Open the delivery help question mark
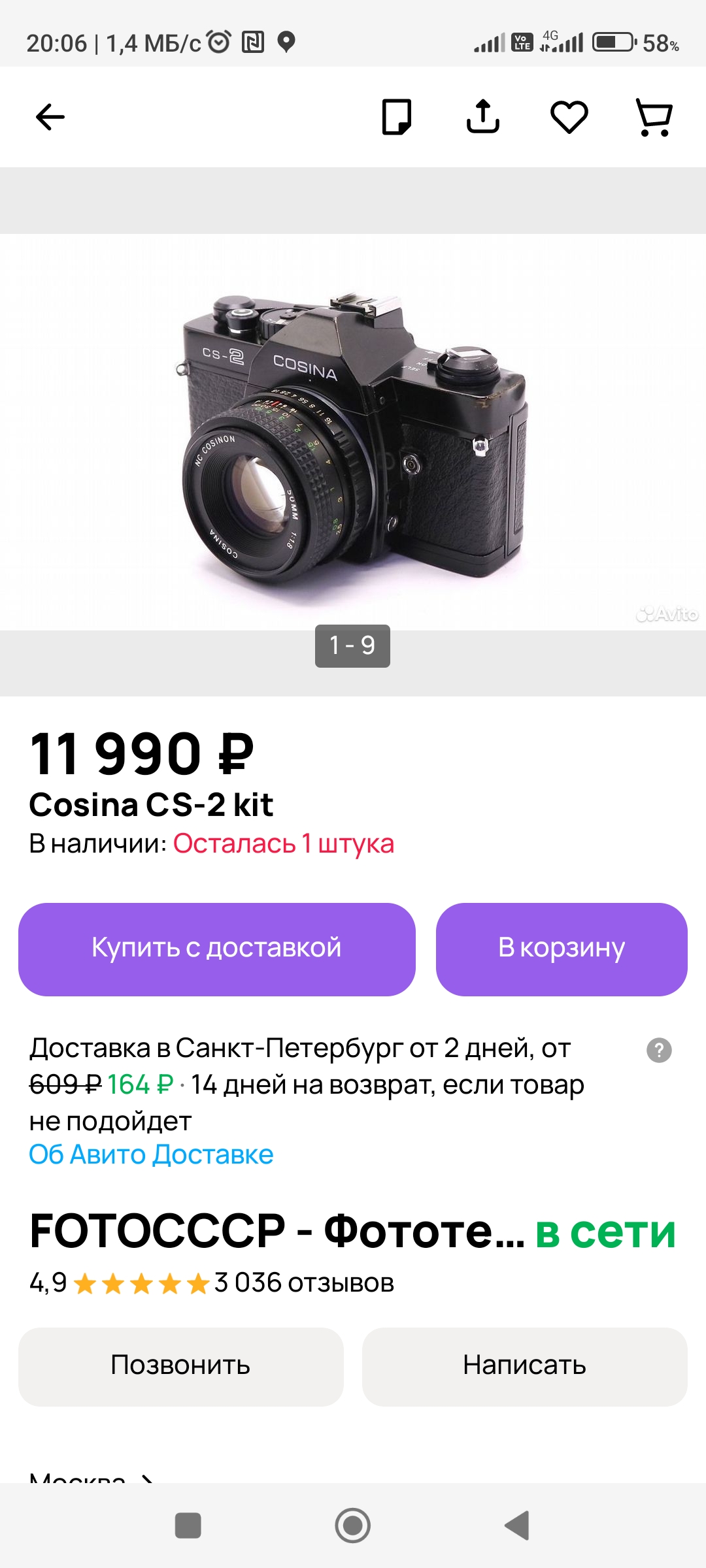The height and width of the screenshot is (1568, 706). (659, 1051)
